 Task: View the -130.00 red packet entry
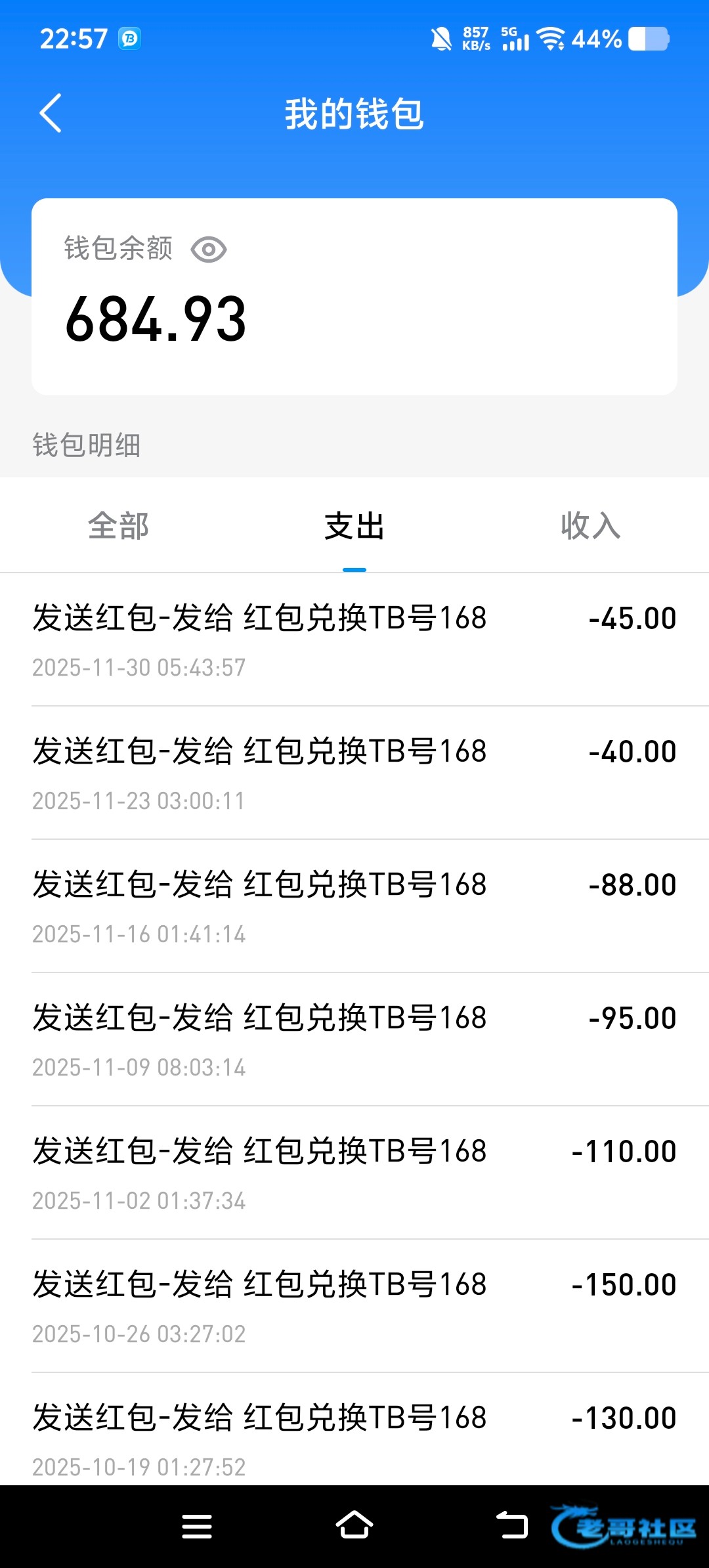point(354,1430)
